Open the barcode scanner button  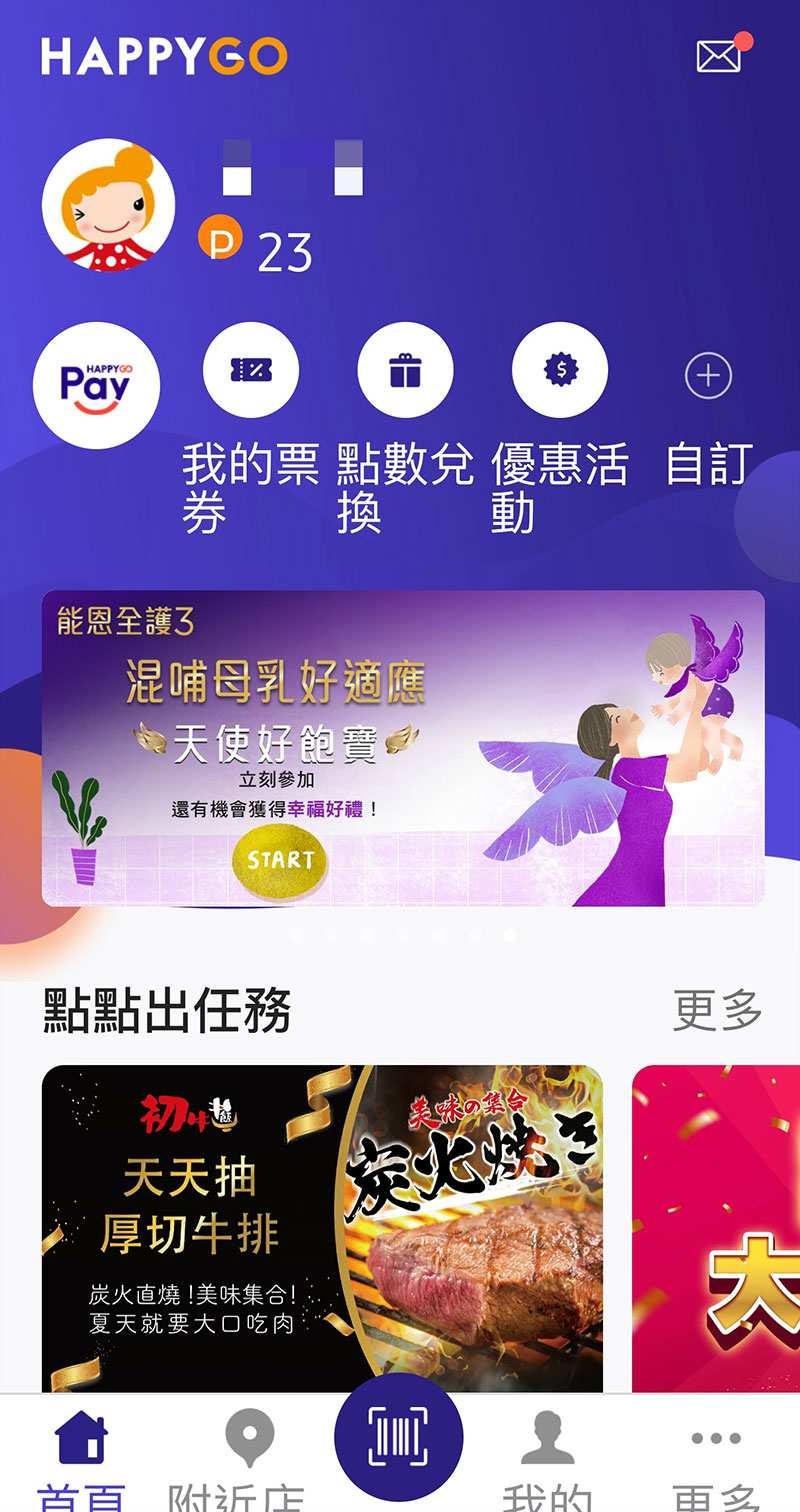tap(399, 1438)
